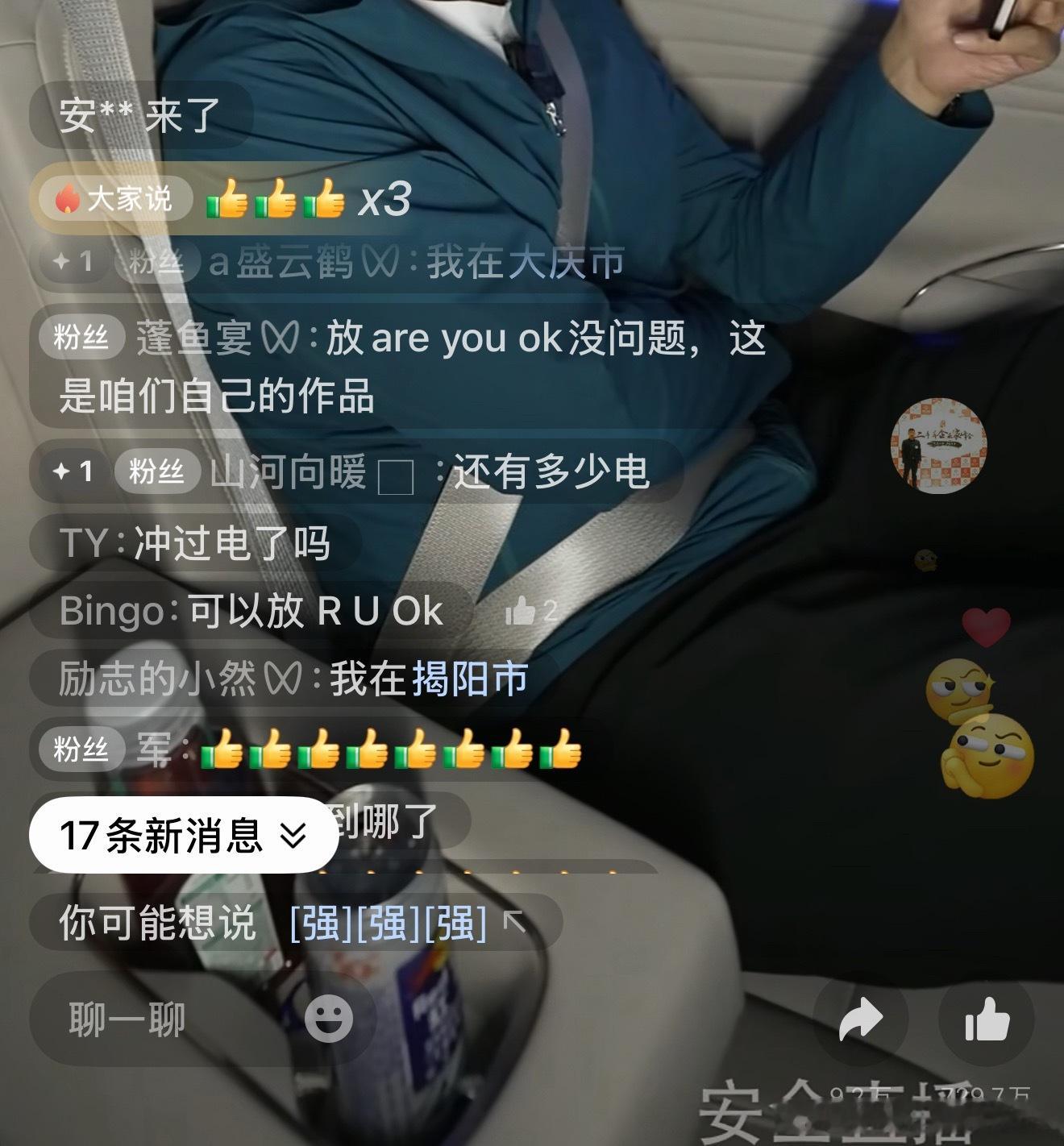
Task: Tap the share arrow icon
Action: 863,1019
